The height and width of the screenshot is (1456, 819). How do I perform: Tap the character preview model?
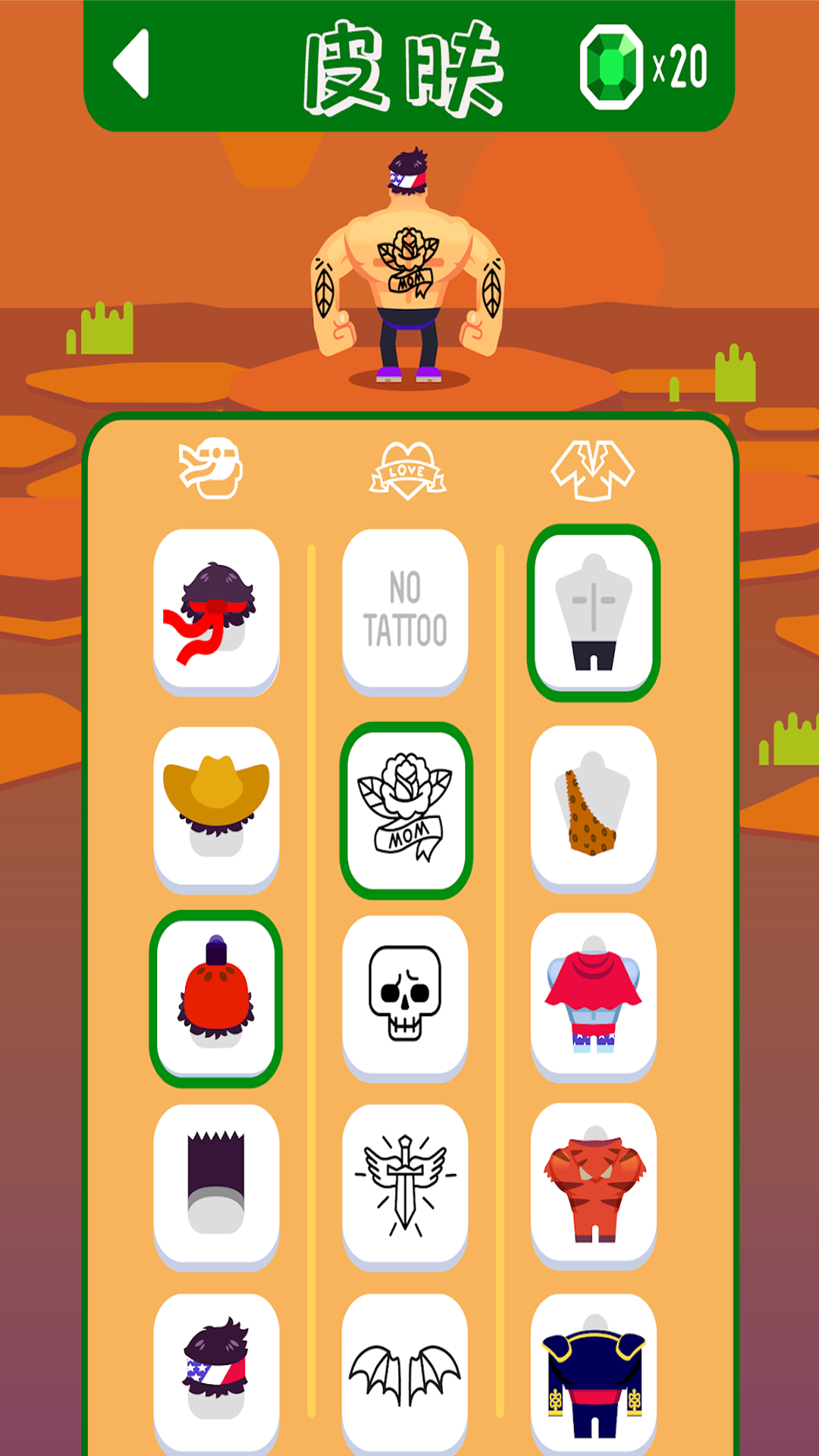pos(409,265)
